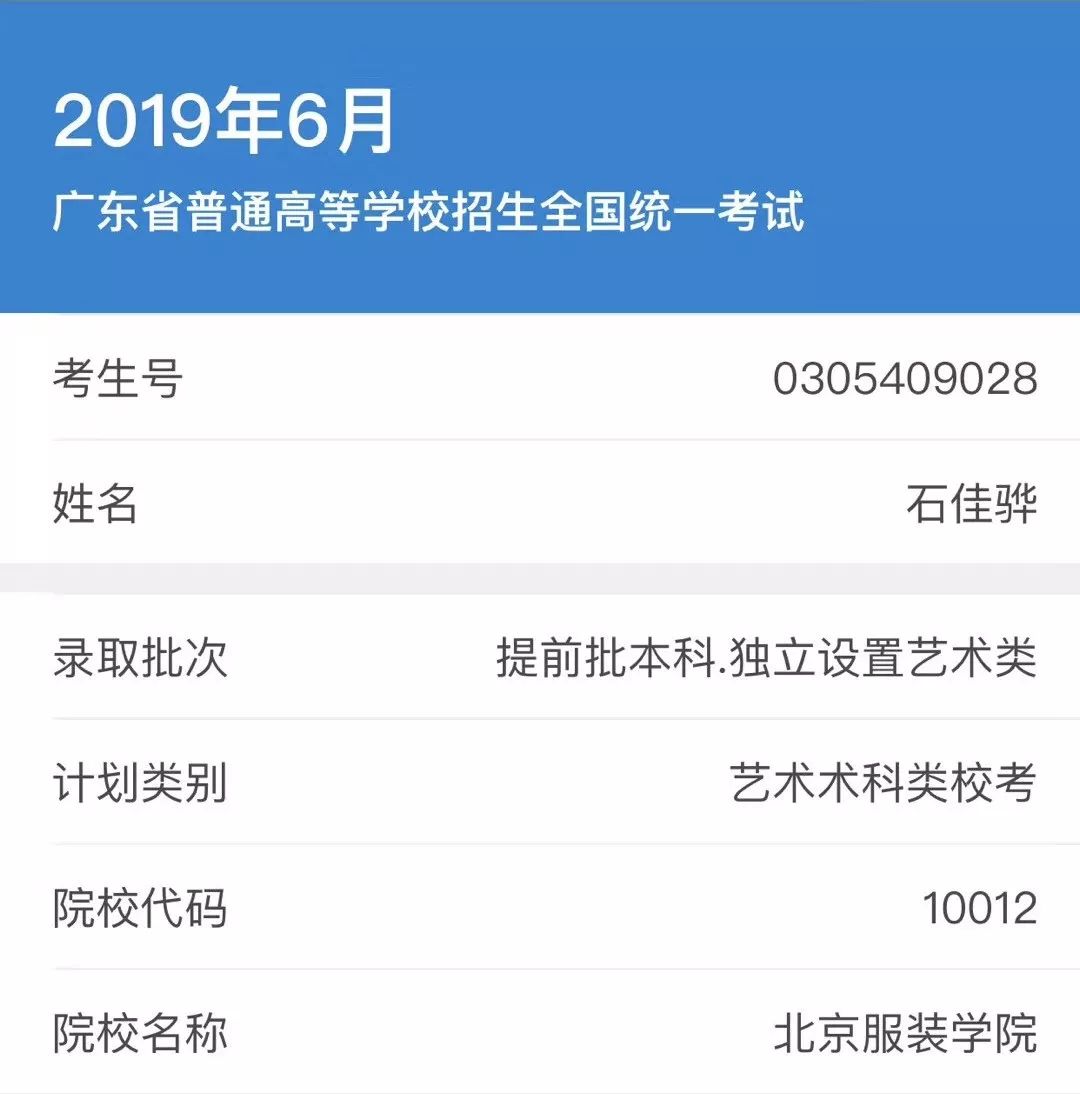Click the 考生号 information row
The width and height of the screenshot is (1080, 1094).
click(x=540, y=375)
